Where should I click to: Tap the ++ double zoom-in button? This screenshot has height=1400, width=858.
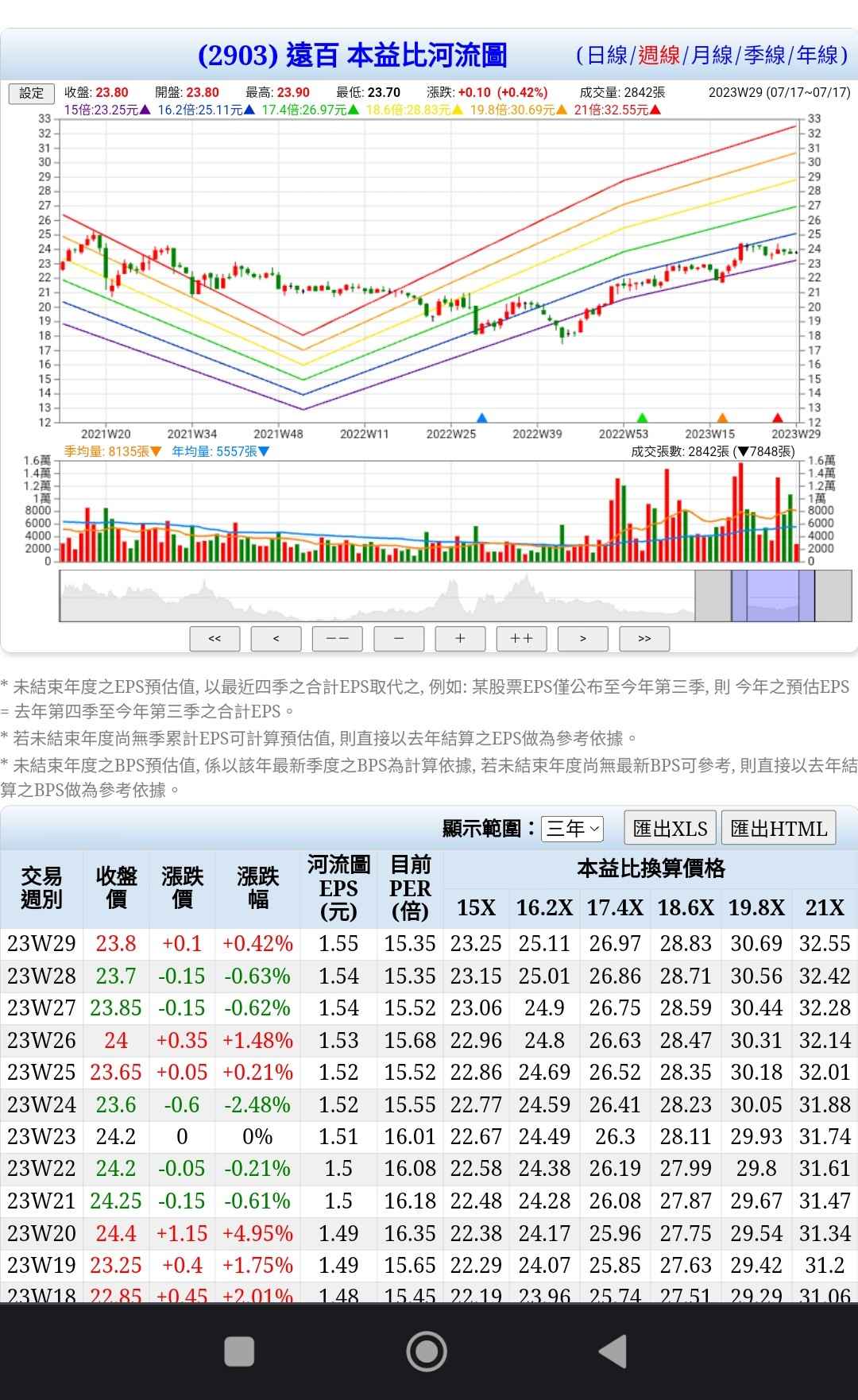[521, 639]
